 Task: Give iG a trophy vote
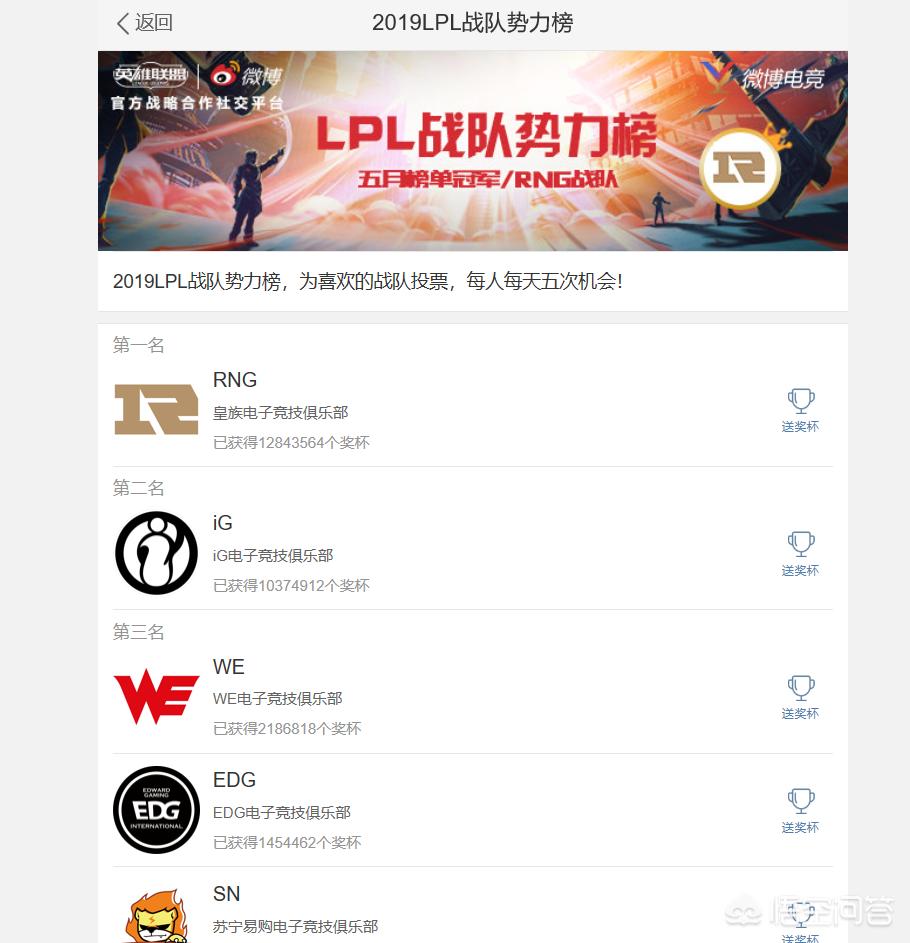point(800,553)
